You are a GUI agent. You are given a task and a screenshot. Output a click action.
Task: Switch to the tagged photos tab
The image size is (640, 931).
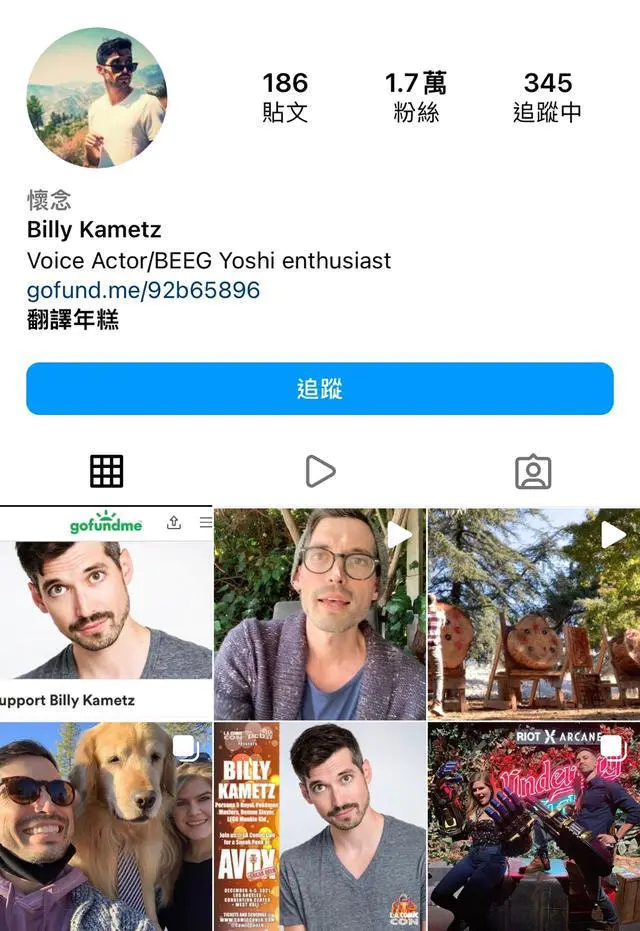pyautogui.click(x=533, y=471)
